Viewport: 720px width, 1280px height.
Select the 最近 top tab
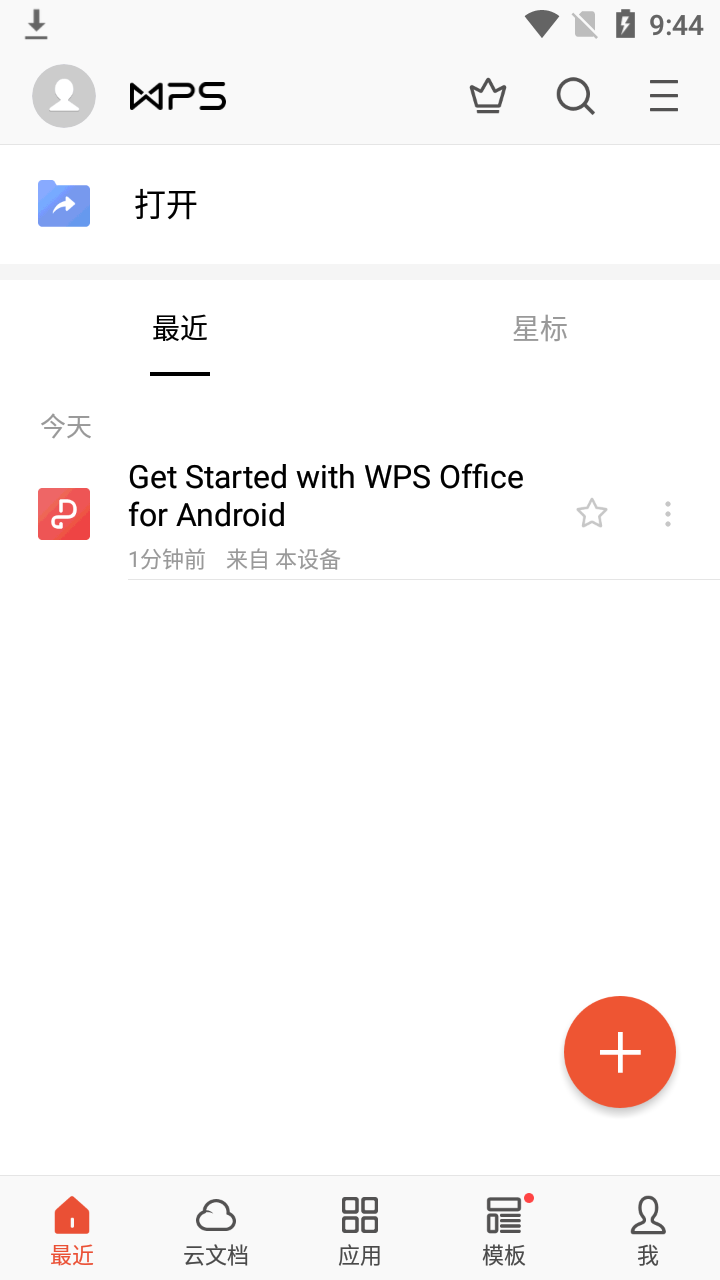[180, 329]
